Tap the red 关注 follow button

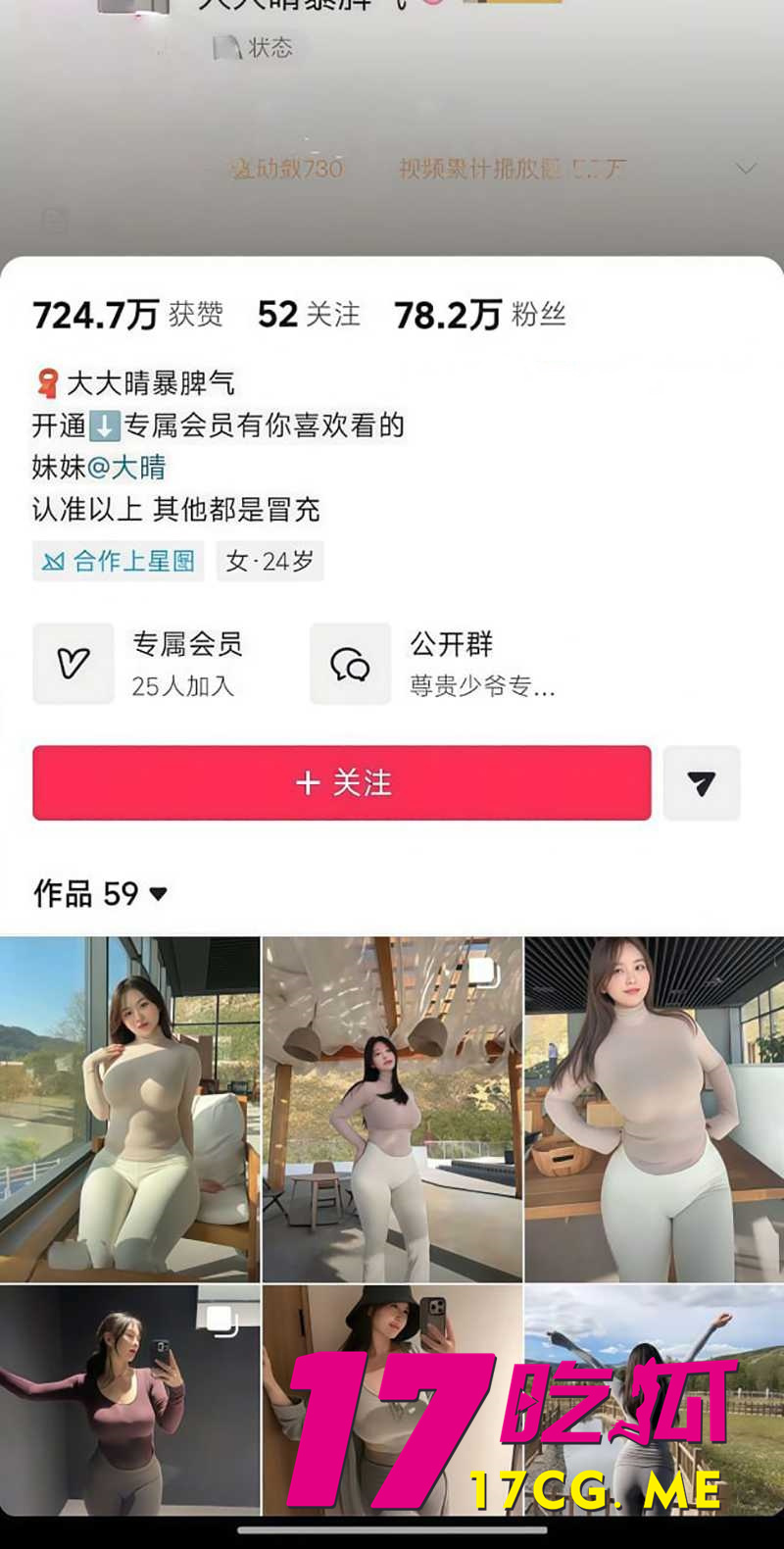tap(341, 782)
